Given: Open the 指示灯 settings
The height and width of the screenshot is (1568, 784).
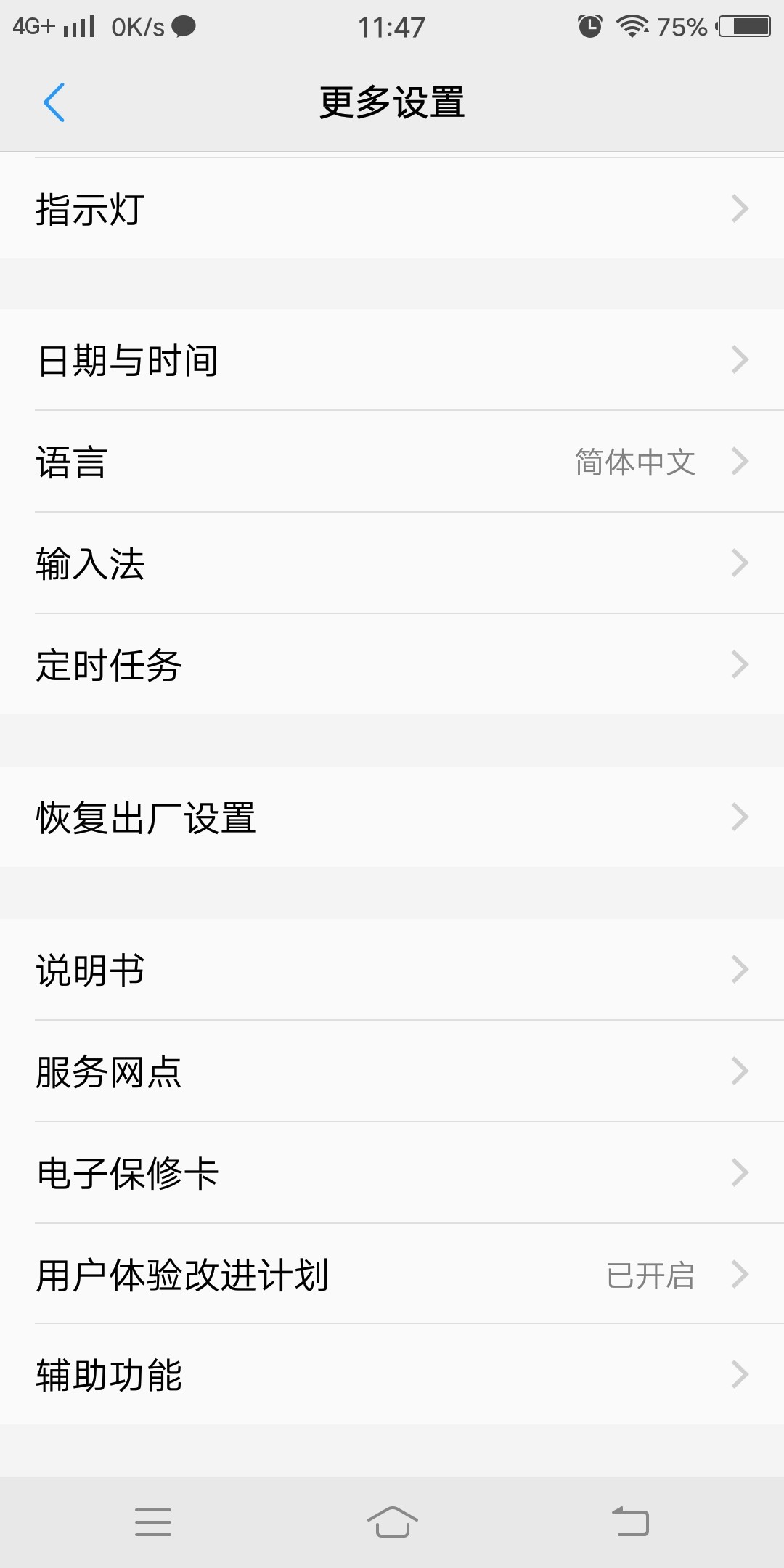Looking at the screenshot, I should 392,209.
